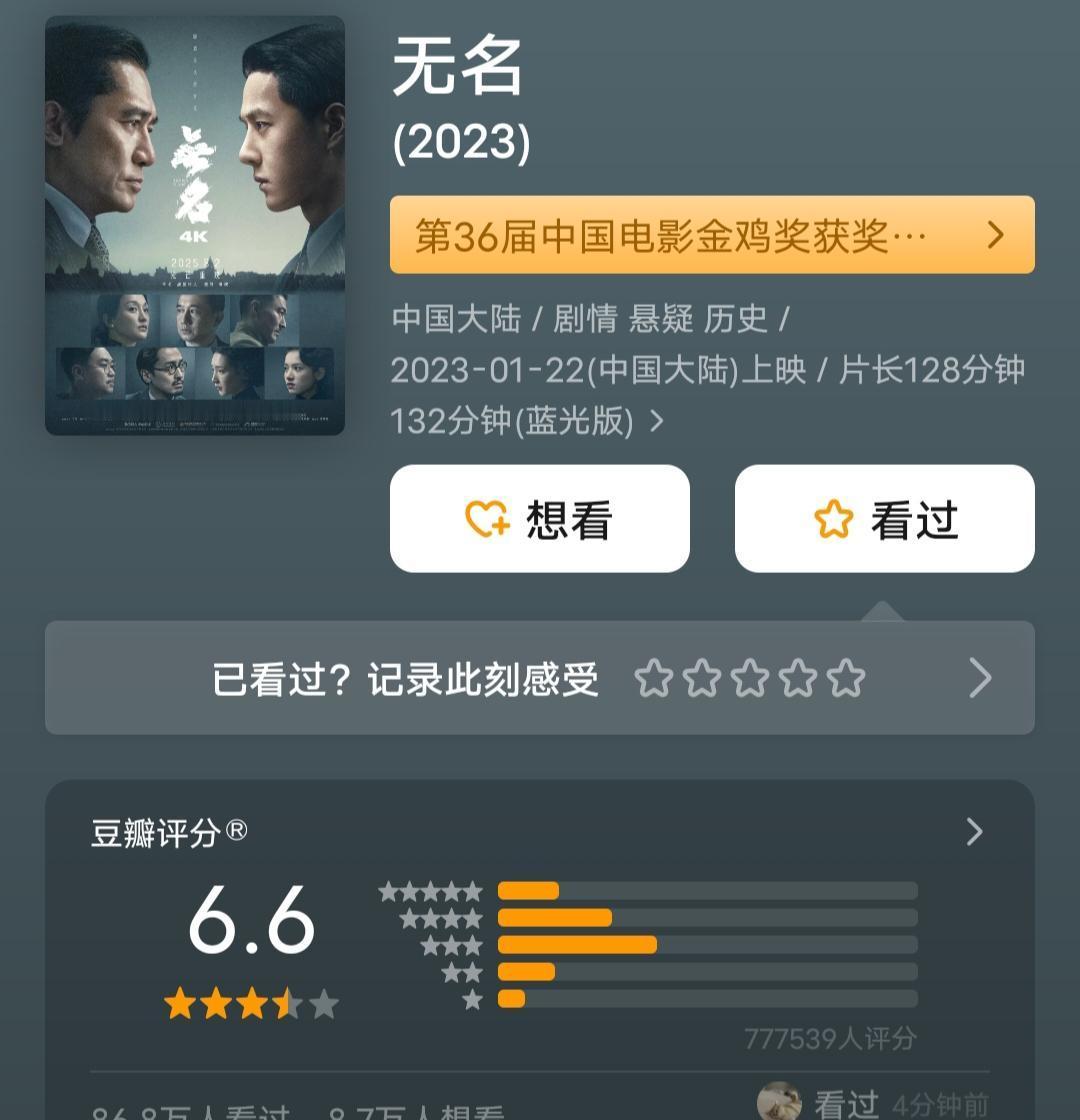Tap the fourth rating star
Viewport: 1080px width, 1120px height.
click(x=799, y=678)
